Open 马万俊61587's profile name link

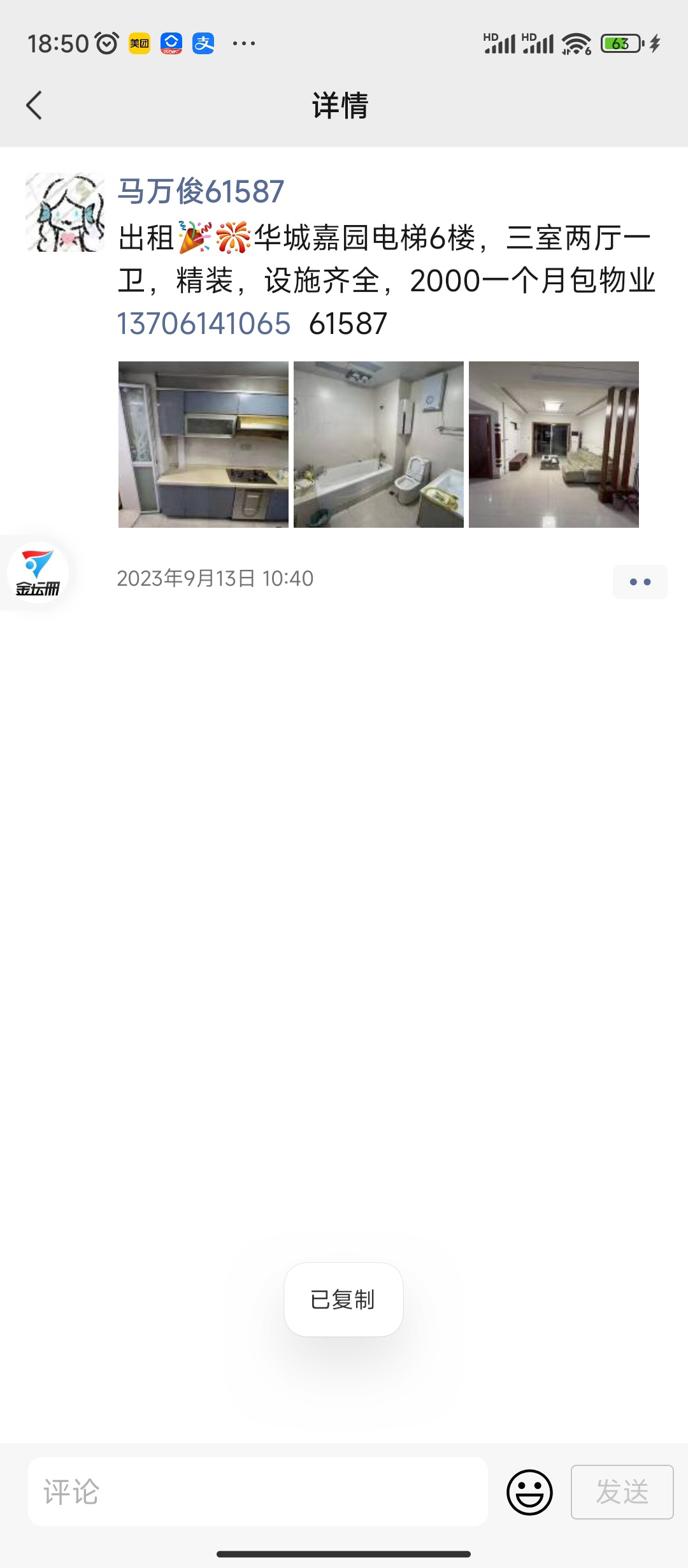pos(201,191)
